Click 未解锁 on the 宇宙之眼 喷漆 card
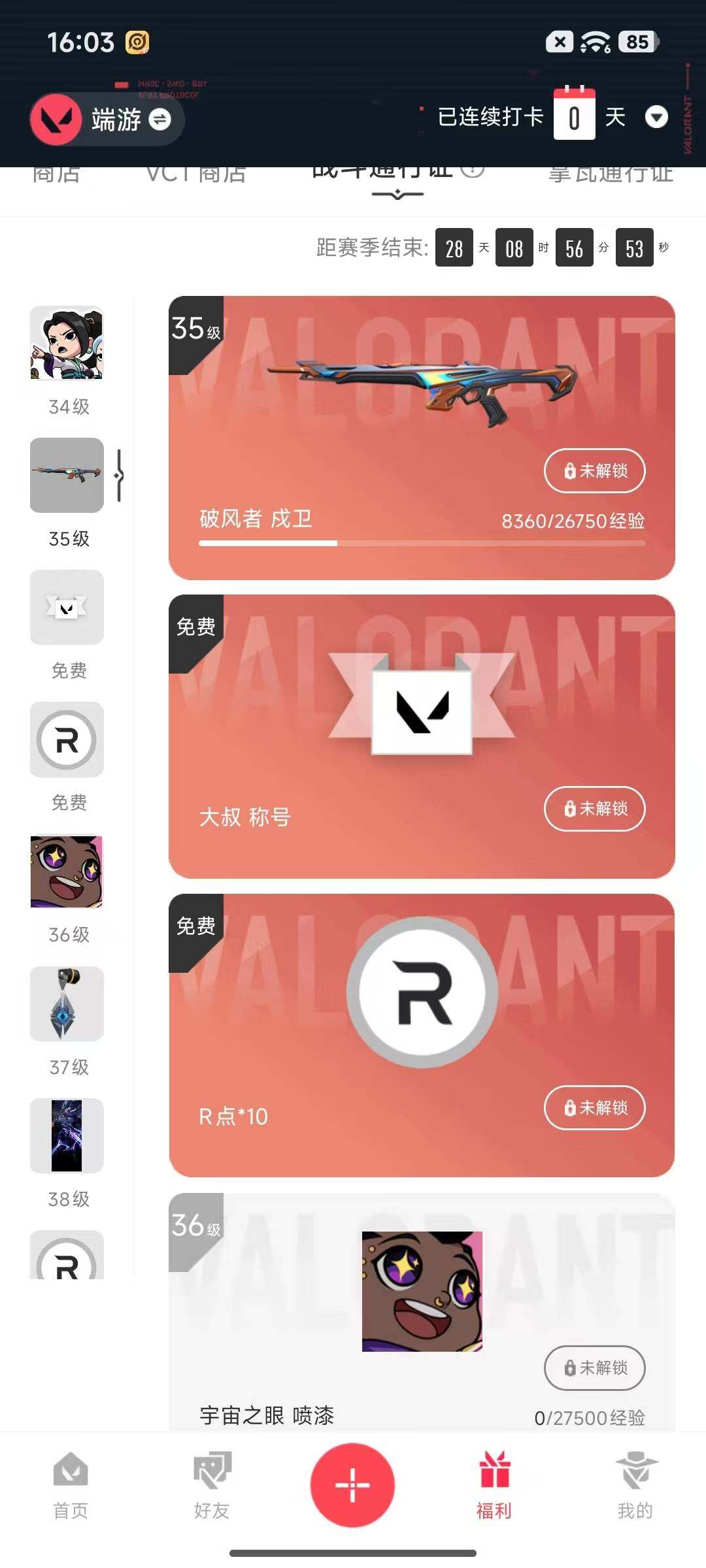This screenshot has height=1568, width=706. [594, 1368]
